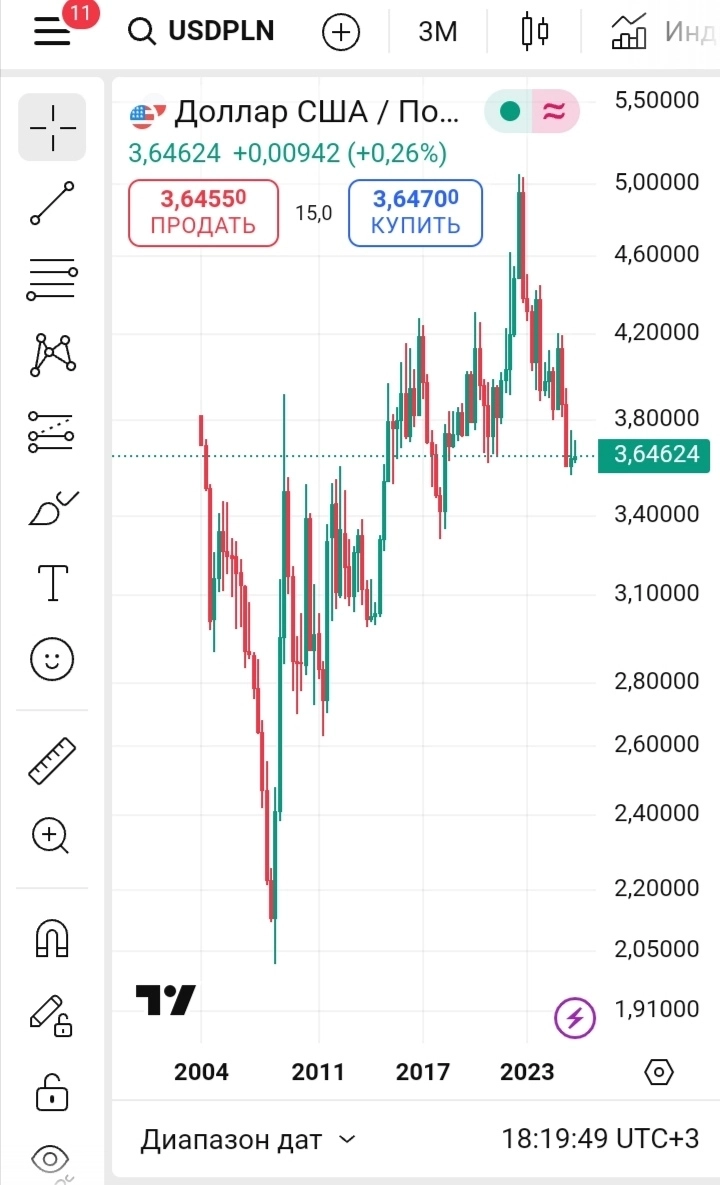The width and height of the screenshot is (720, 1185).
Task: Select the trend line drawing tool
Action: coord(51,202)
